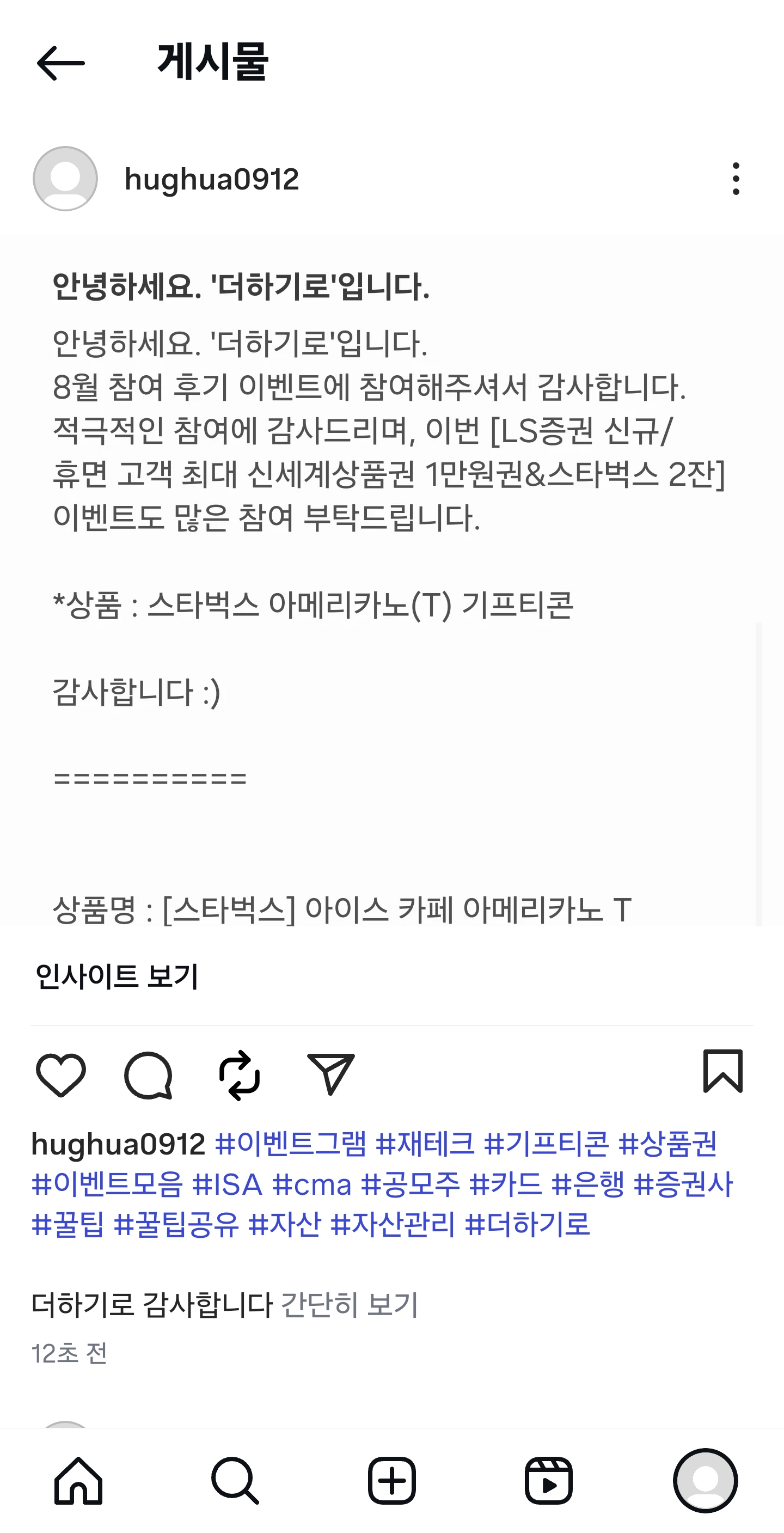Open 인사이트 보기

point(117,976)
